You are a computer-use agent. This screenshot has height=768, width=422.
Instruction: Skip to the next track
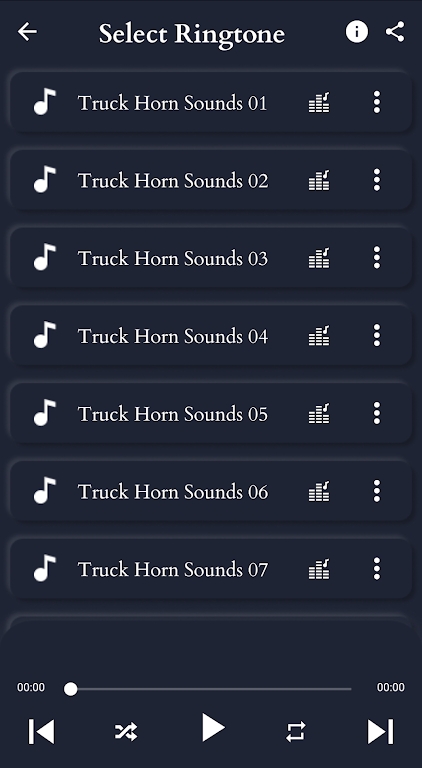(380, 731)
